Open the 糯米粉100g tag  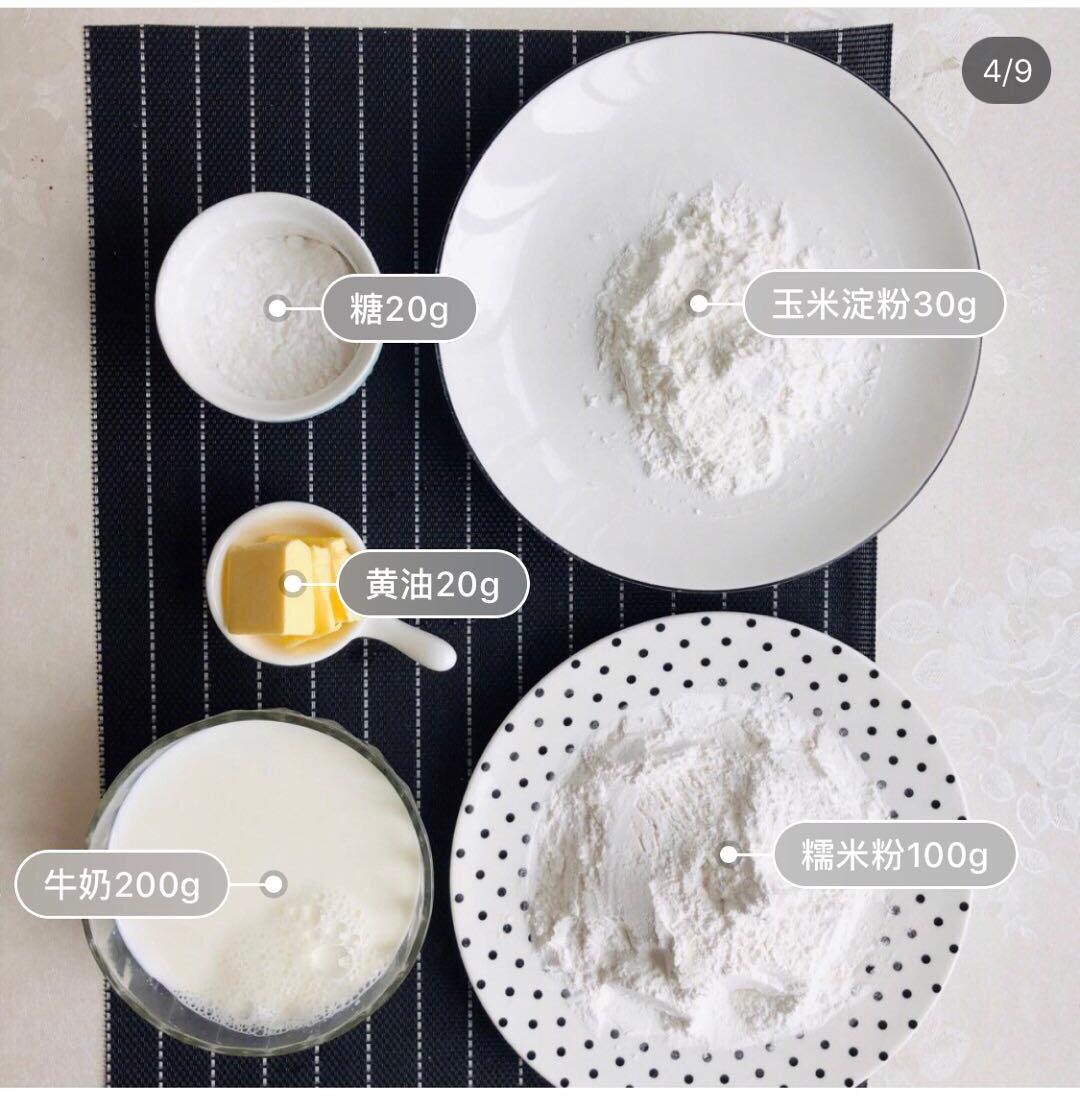coord(894,854)
